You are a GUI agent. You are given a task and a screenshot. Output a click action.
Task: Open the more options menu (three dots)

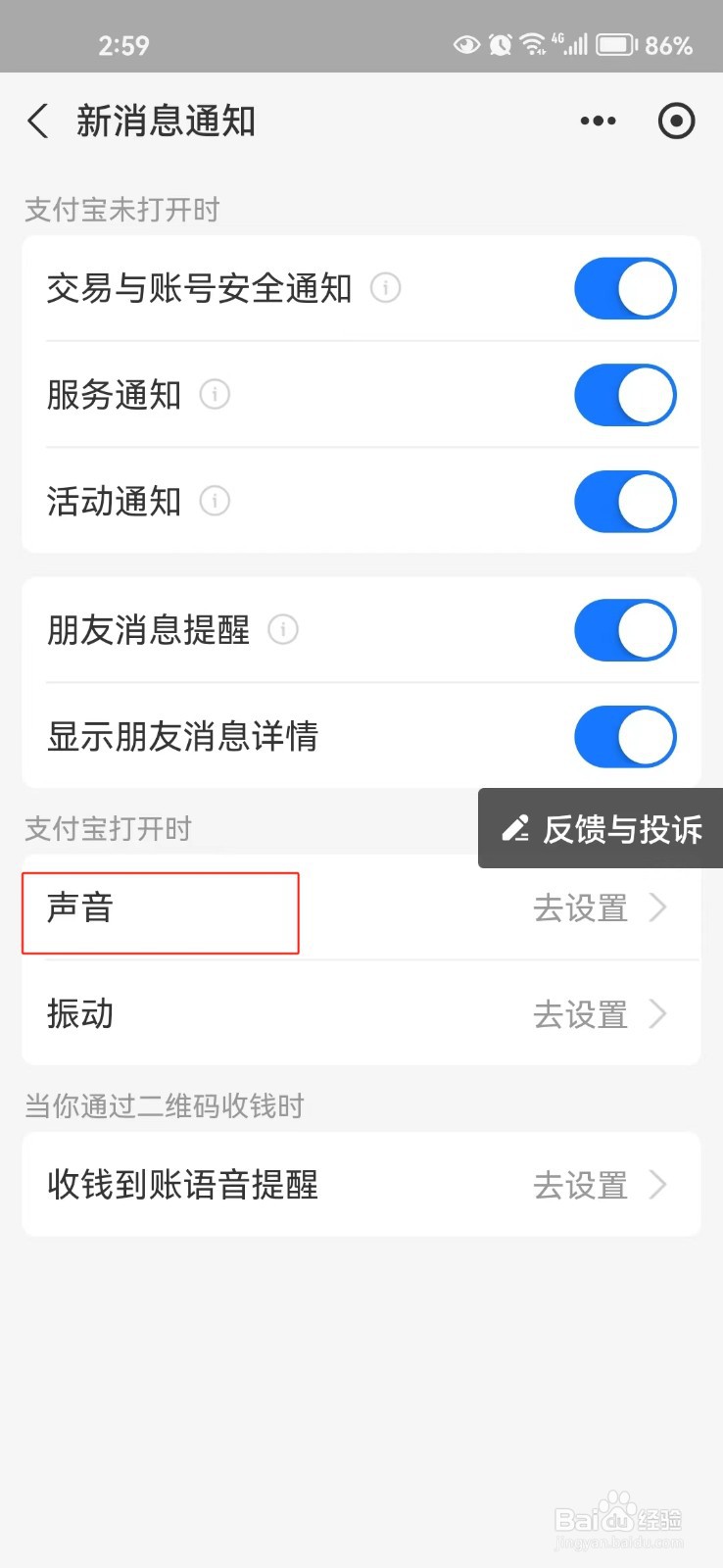[x=597, y=121]
